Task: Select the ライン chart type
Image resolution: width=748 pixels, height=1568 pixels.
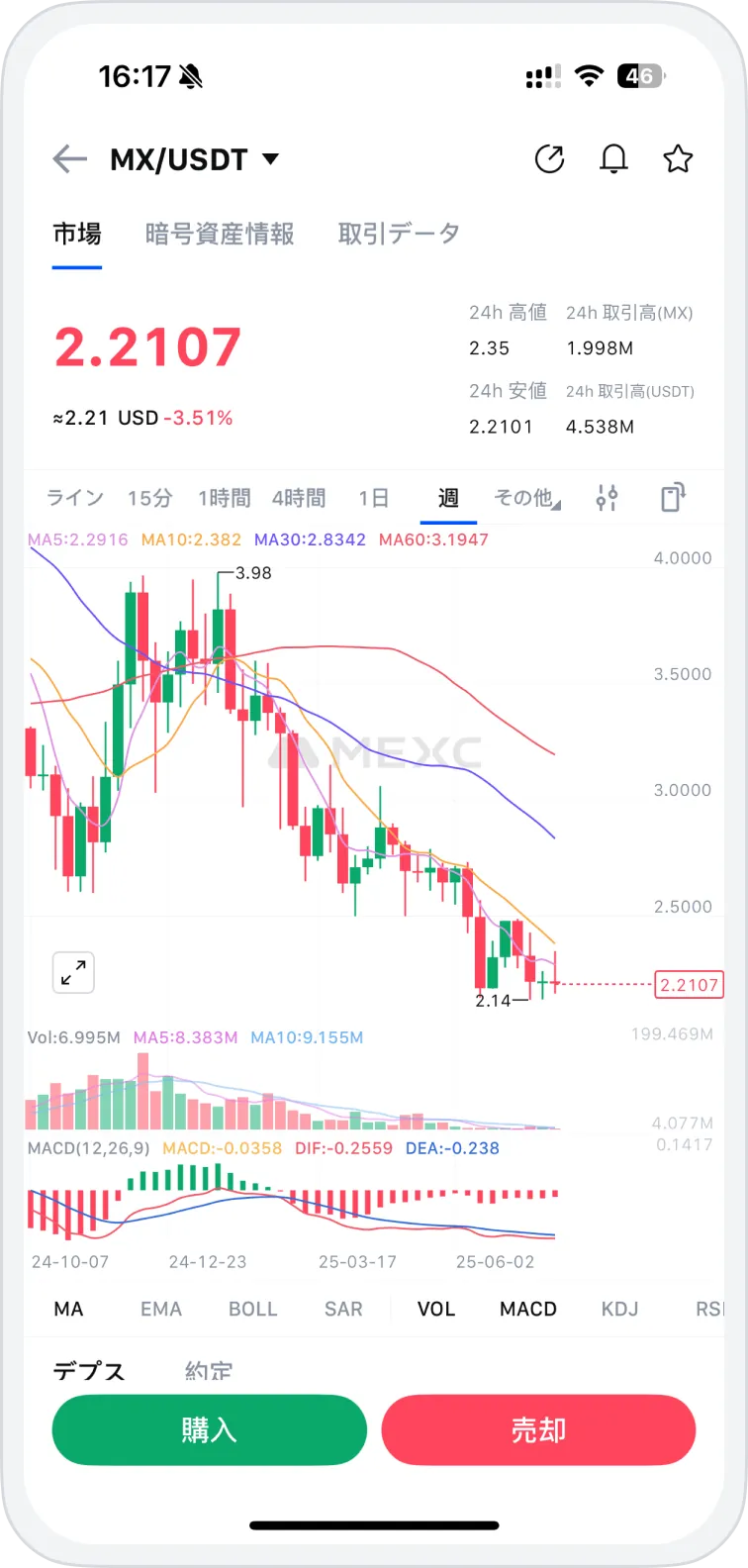Action: (x=75, y=498)
